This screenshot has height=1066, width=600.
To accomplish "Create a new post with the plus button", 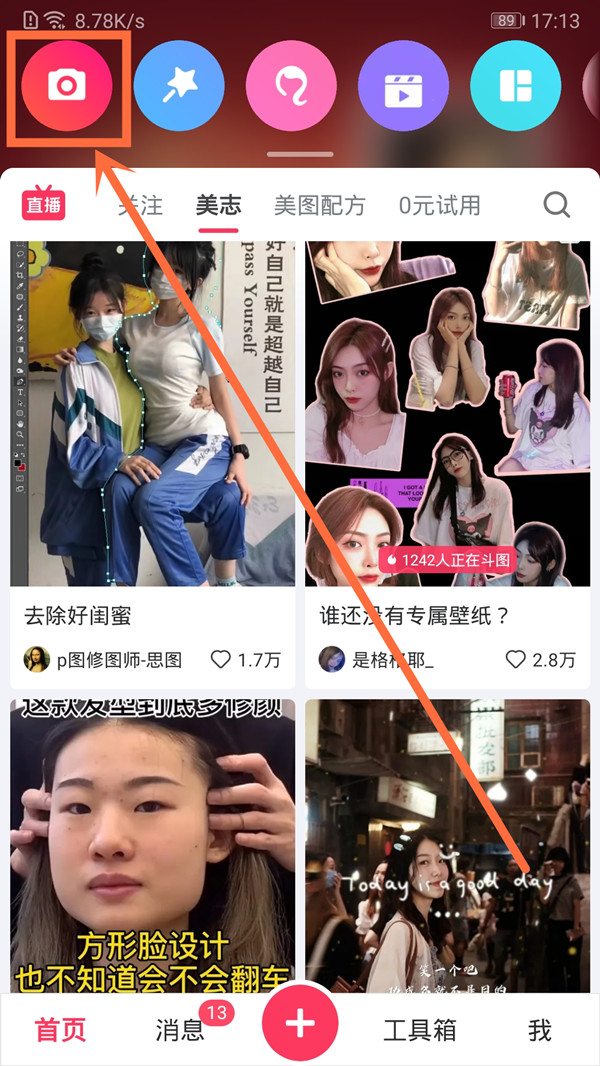I will point(300,1024).
